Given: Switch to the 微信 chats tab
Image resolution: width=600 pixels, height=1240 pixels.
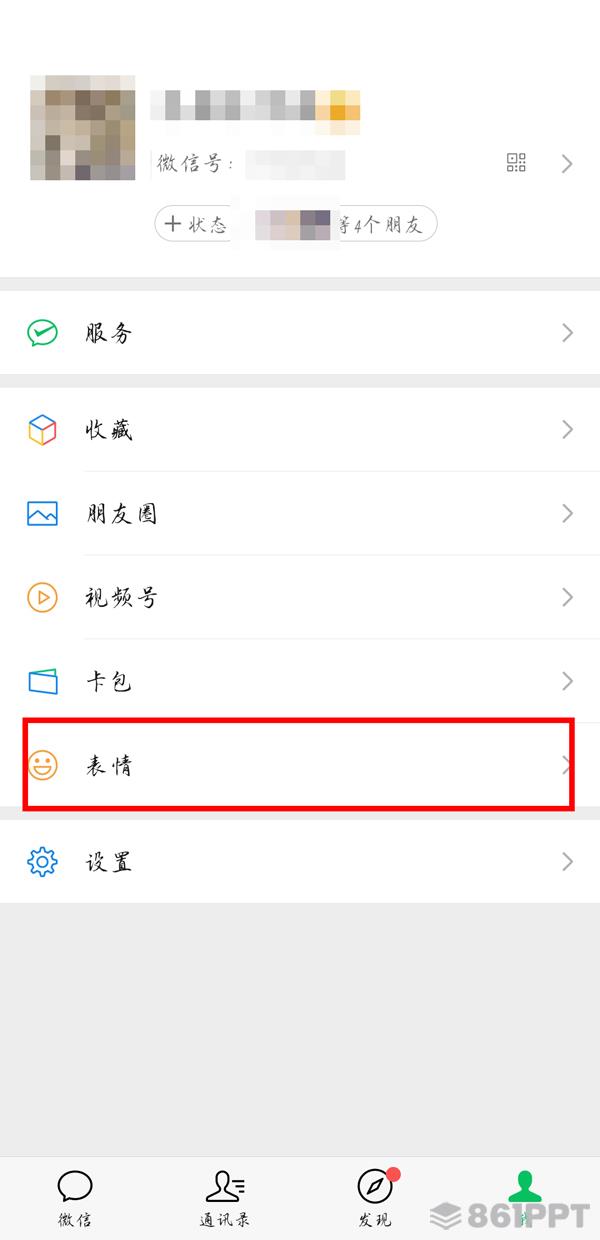Looking at the screenshot, I should coord(75,1198).
